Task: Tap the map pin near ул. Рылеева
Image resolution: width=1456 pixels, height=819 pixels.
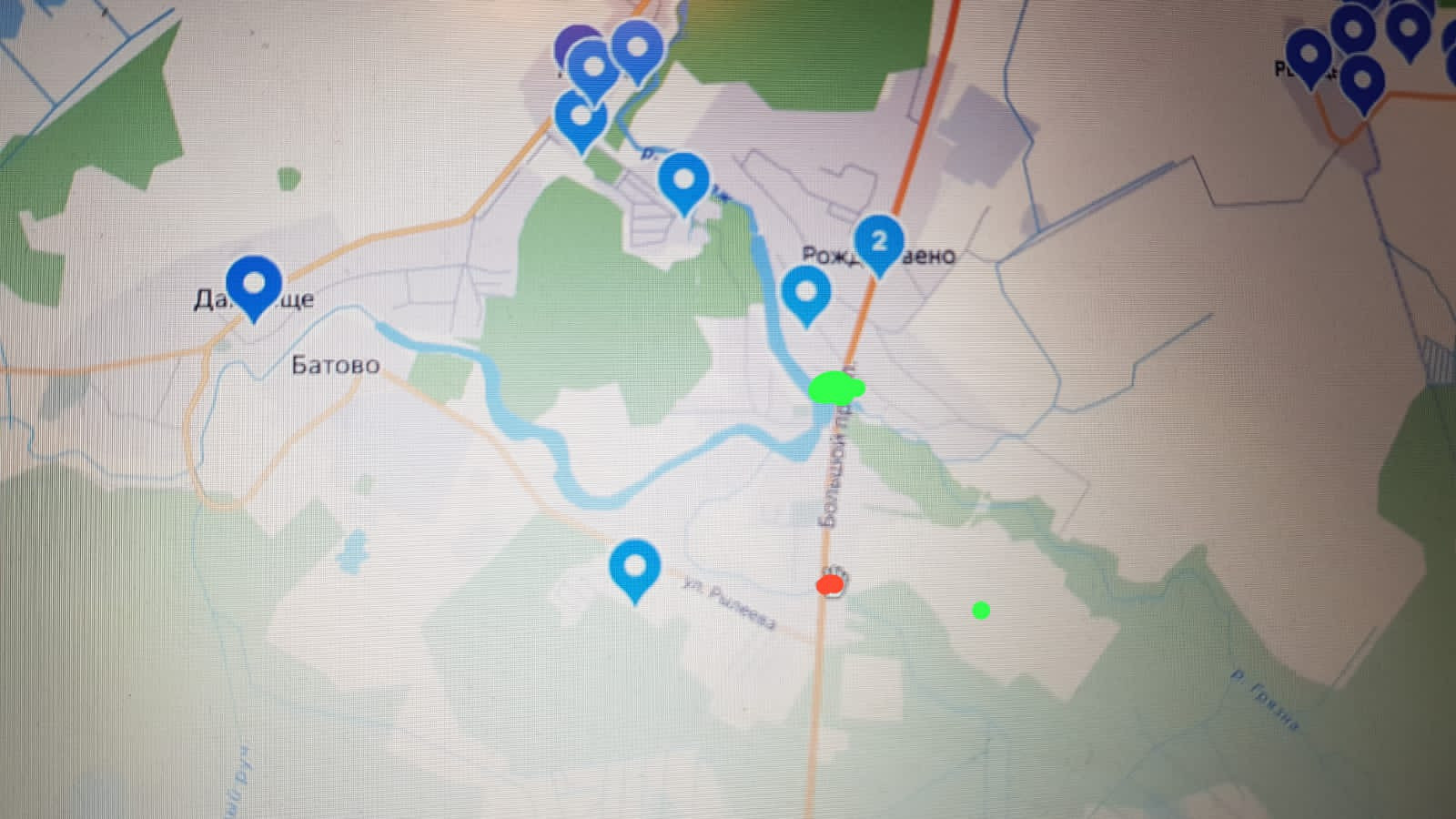Action: click(634, 570)
